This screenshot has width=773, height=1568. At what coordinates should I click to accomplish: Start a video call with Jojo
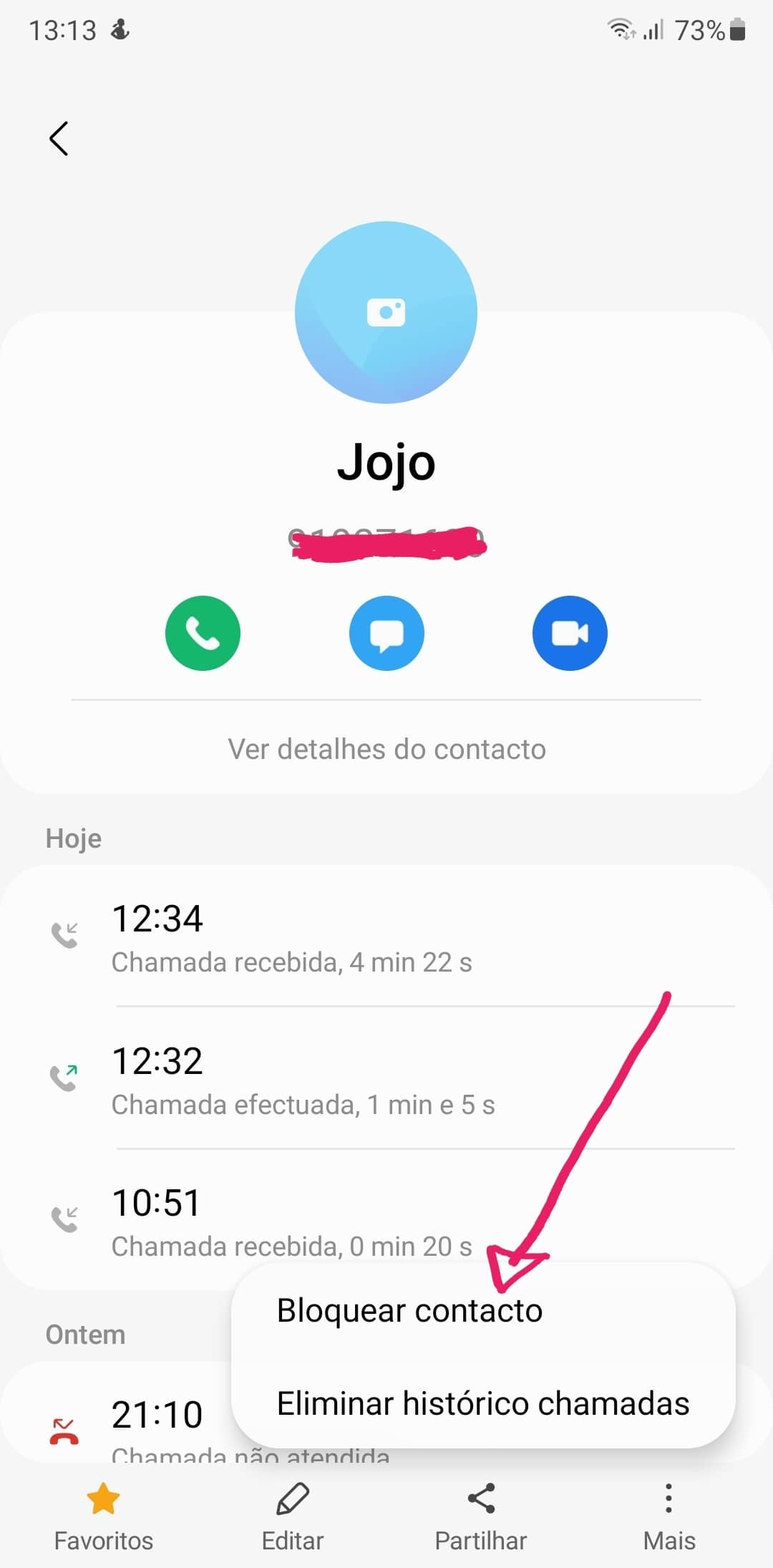[570, 633]
